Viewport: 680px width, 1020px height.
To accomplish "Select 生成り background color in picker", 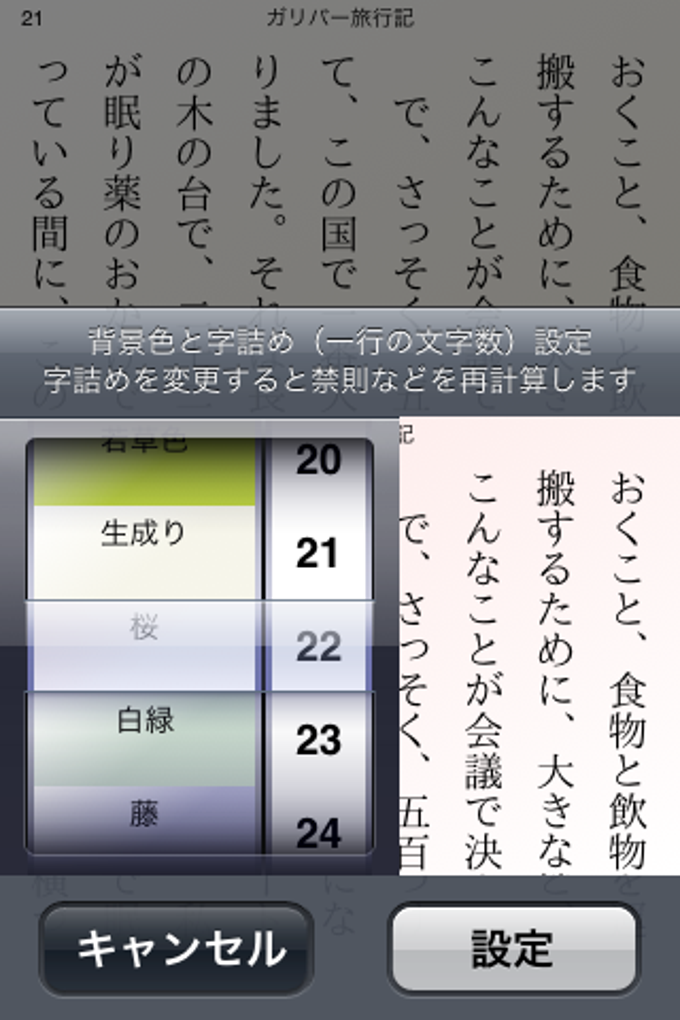I will click(x=144, y=536).
